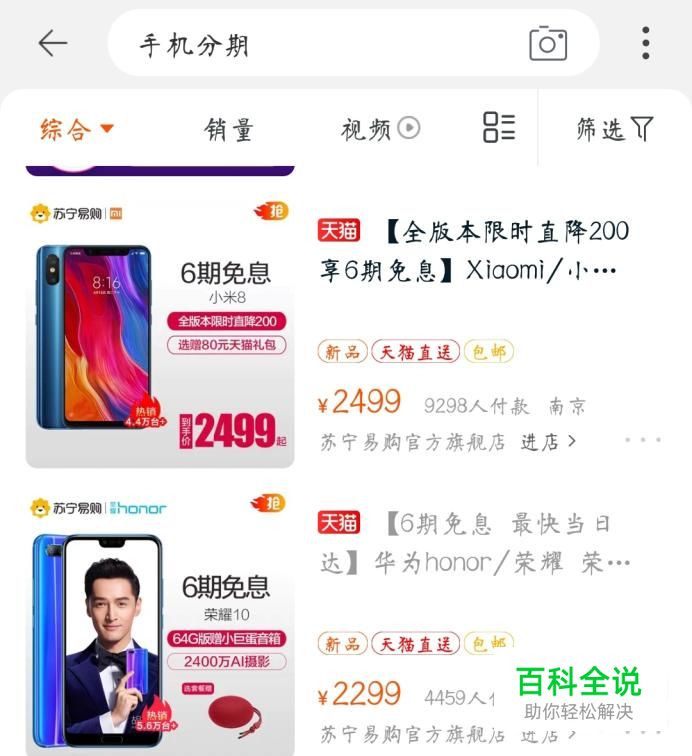Open the 华为honor/荣耀 listing title
Viewport: 692px width, 756px height.
pyautogui.click(x=474, y=543)
